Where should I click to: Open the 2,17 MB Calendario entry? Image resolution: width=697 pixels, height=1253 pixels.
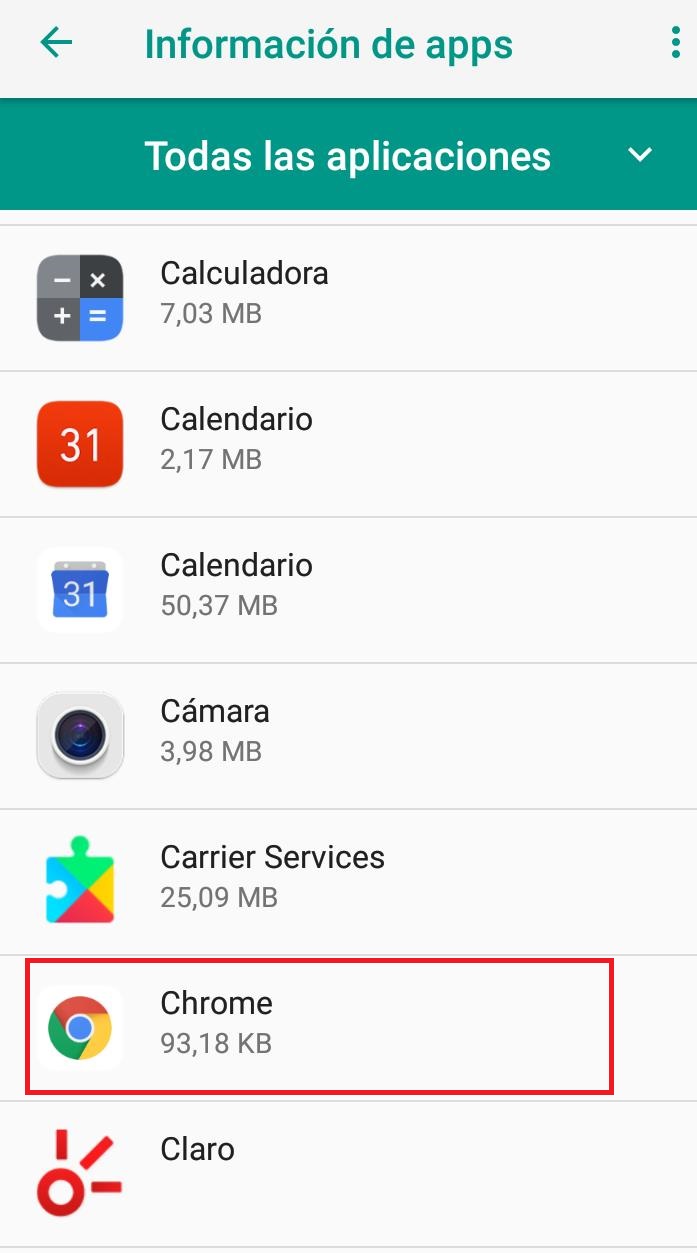(348, 444)
